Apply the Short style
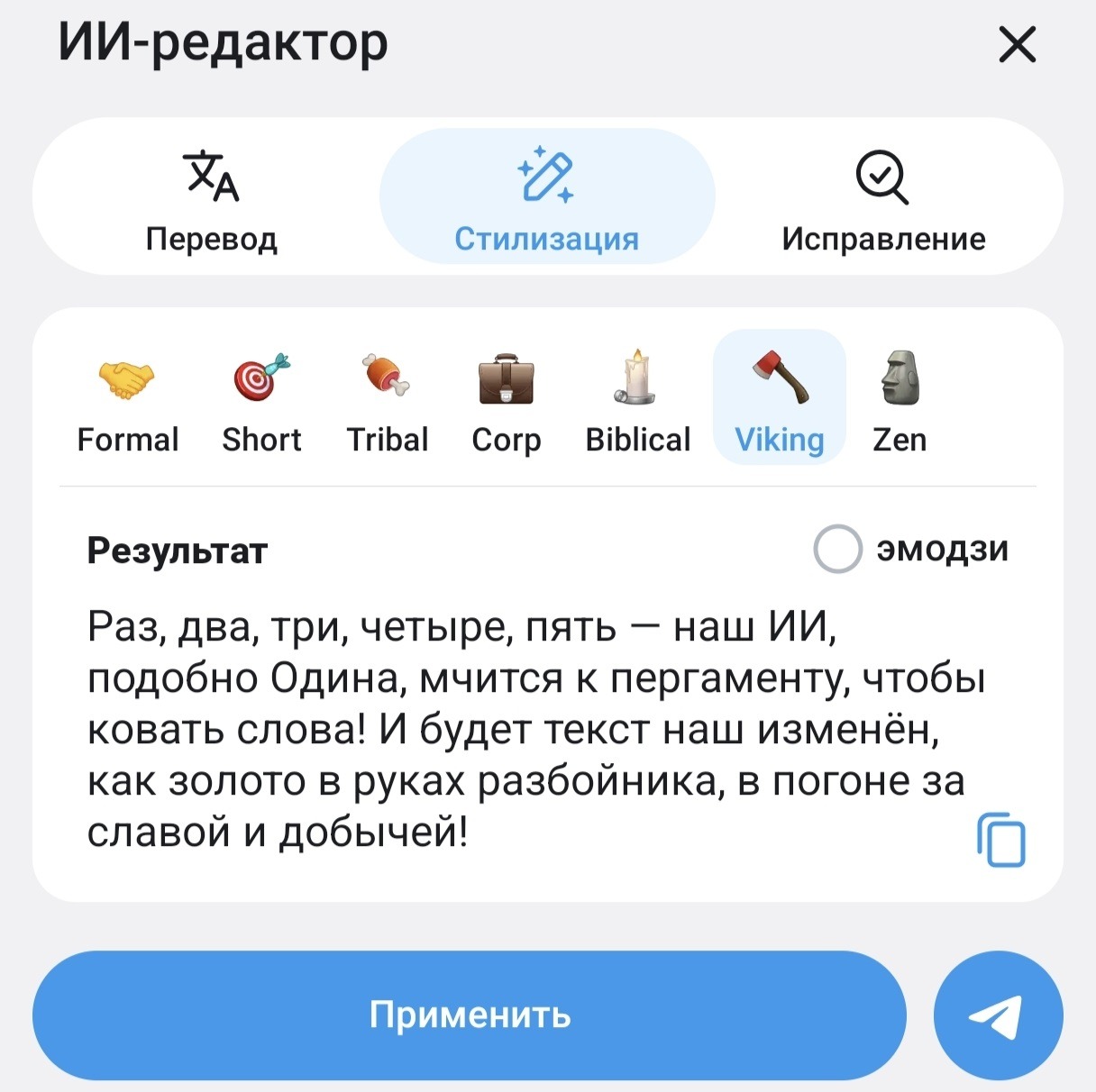The image size is (1096, 1092). tap(261, 400)
